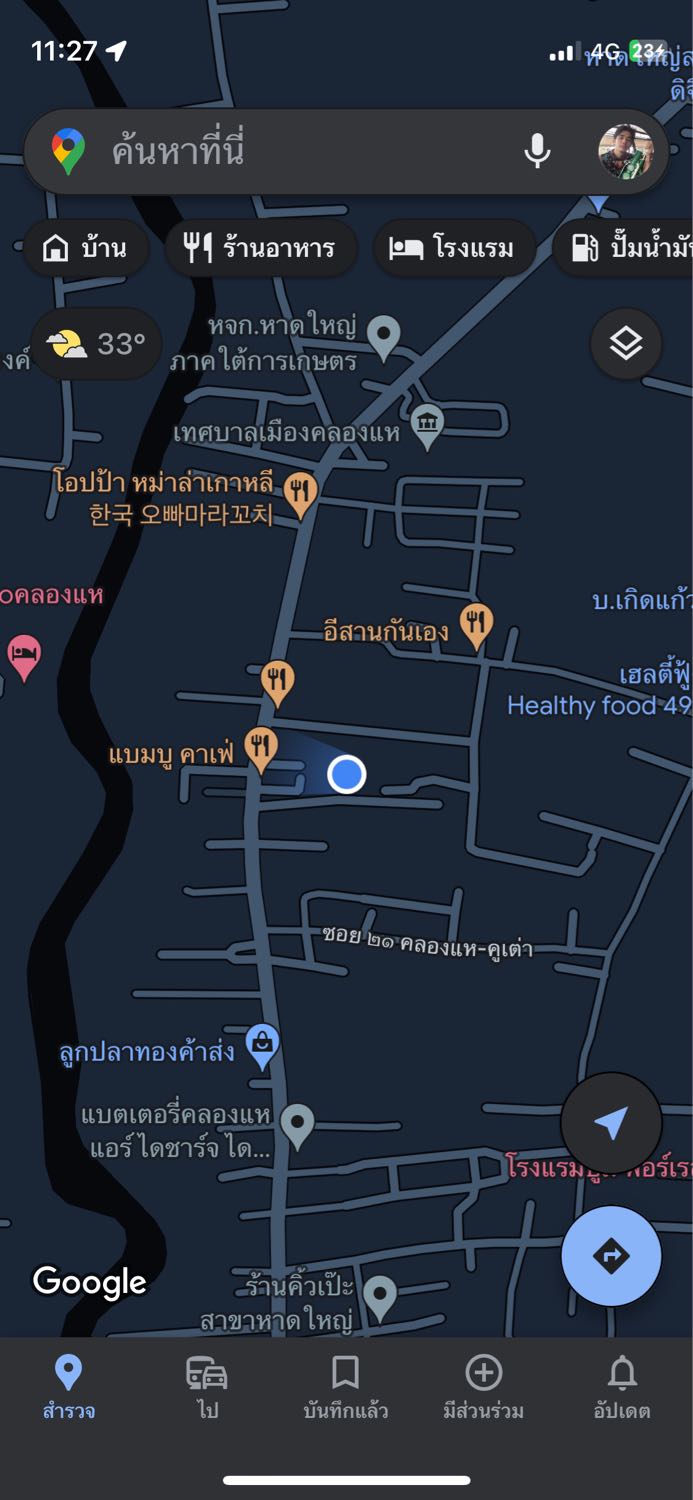
Task: Open the อัปเดต tab
Action: click(622, 1386)
